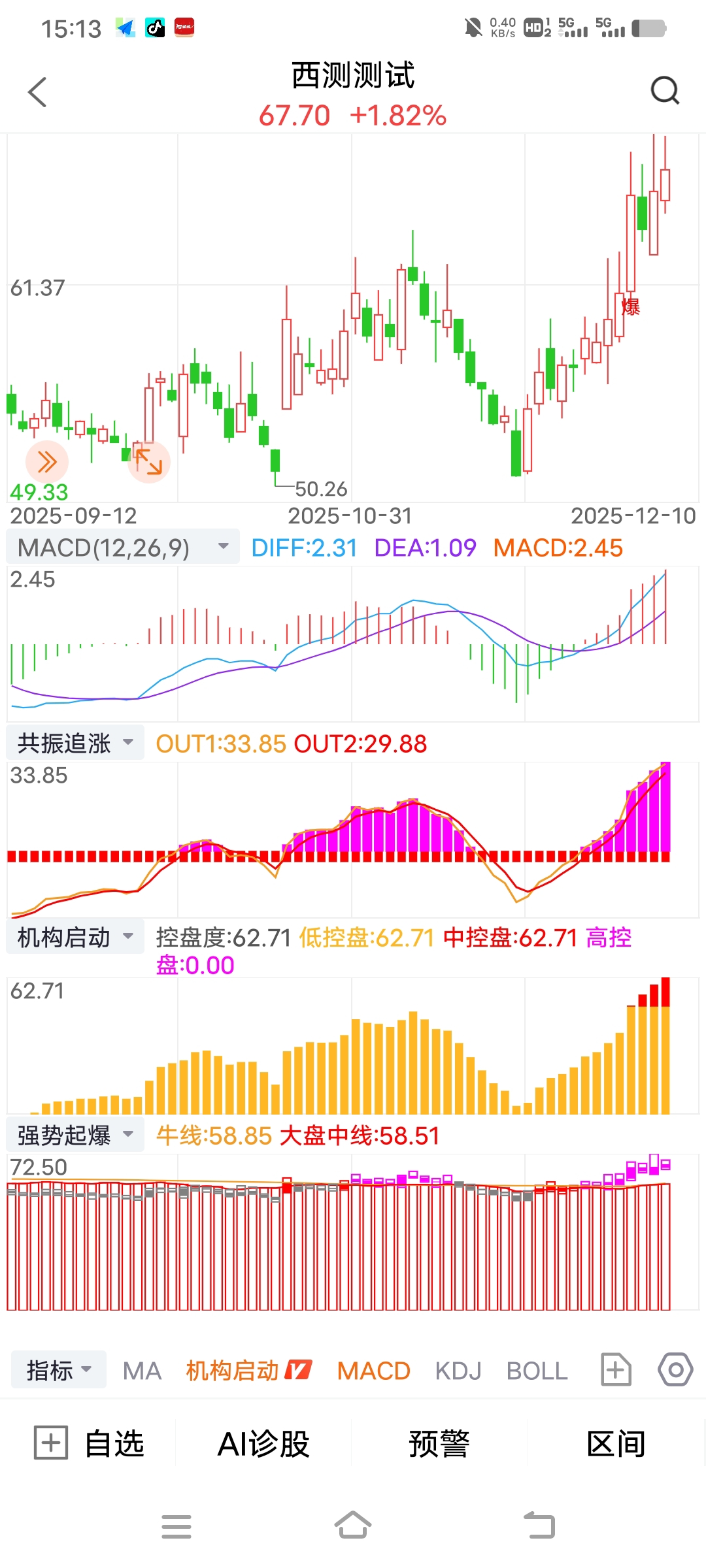Select the 机构启动 indicator tab

[x=248, y=1371]
